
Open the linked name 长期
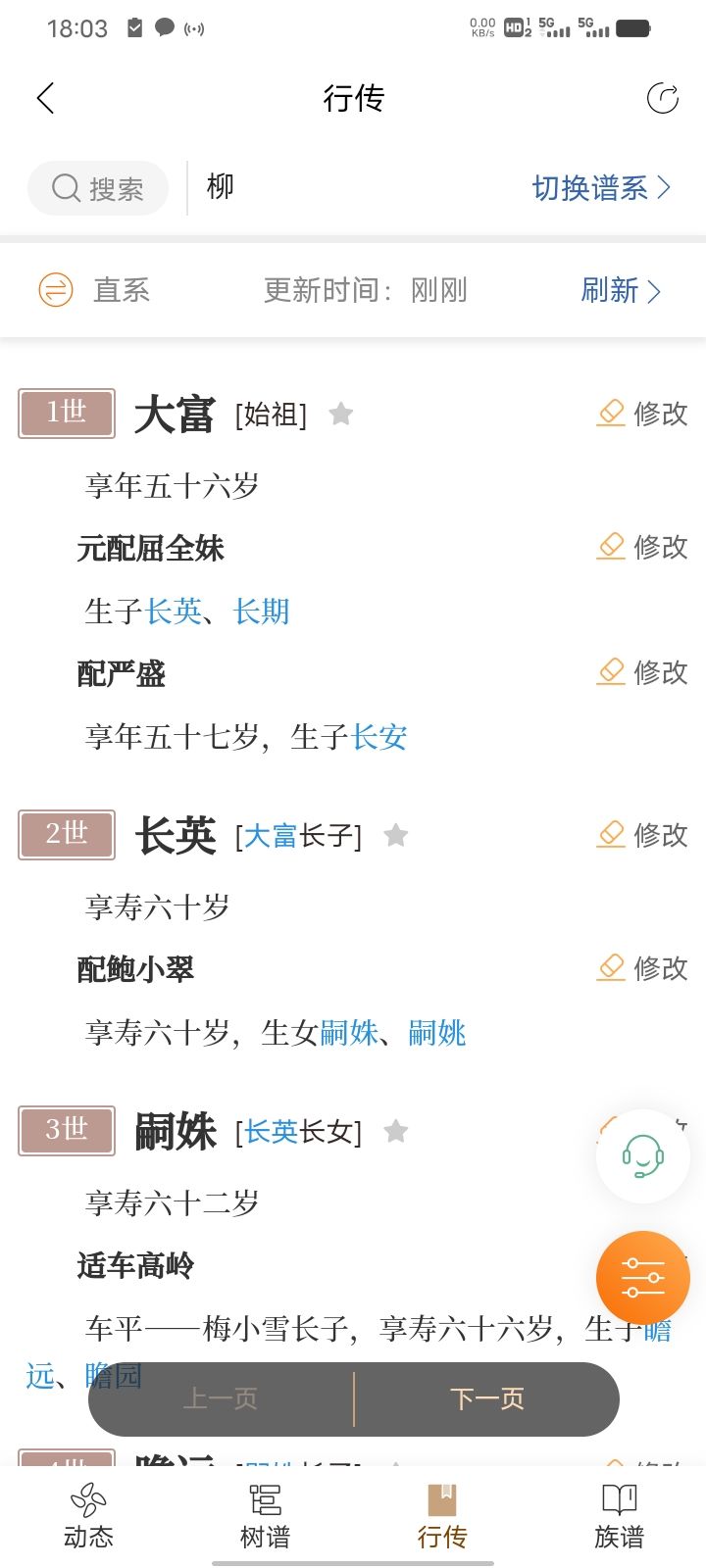(x=262, y=612)
